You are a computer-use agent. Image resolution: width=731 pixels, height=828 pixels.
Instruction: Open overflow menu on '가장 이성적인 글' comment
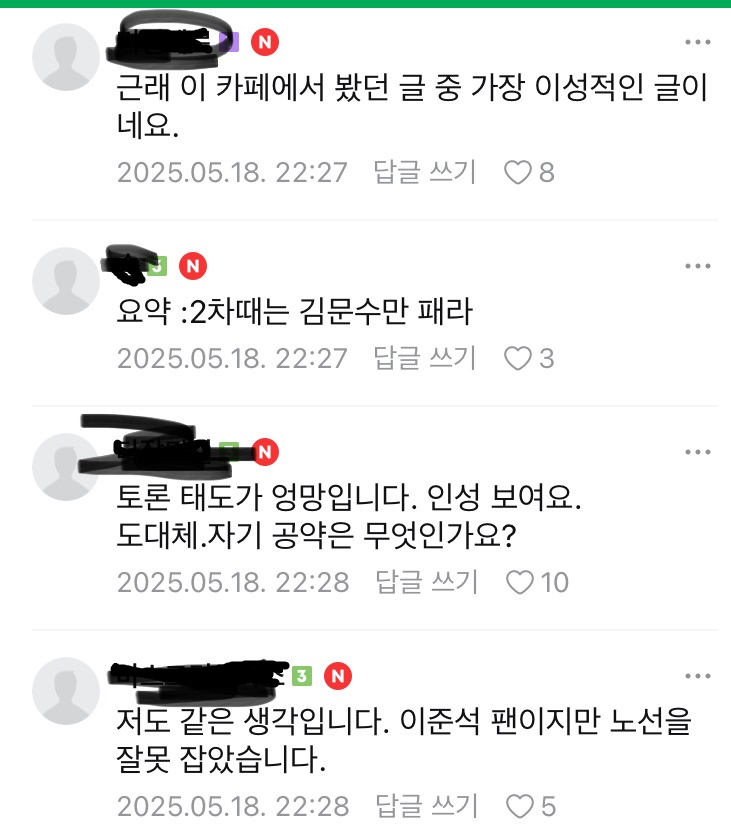tap(697, 42)
